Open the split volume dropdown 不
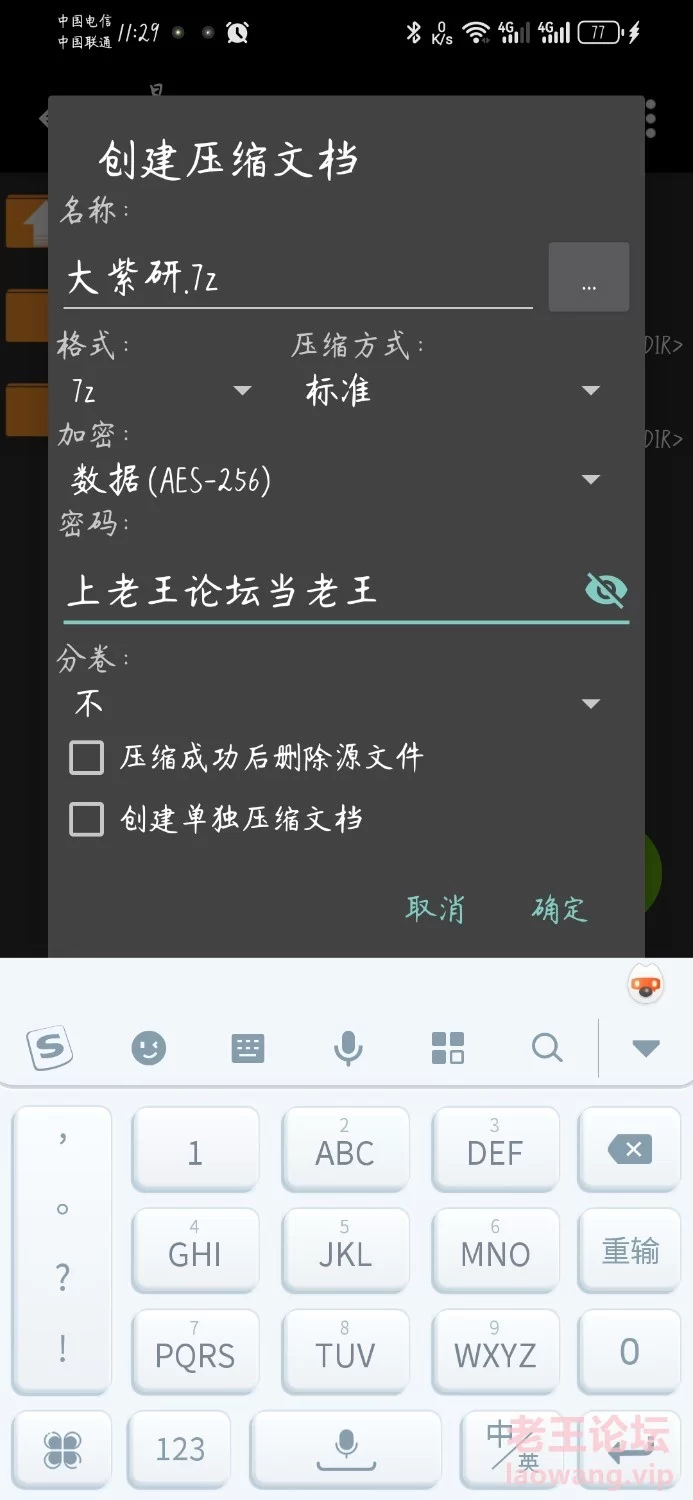The image size is (693, 1500). pos(336,704)
